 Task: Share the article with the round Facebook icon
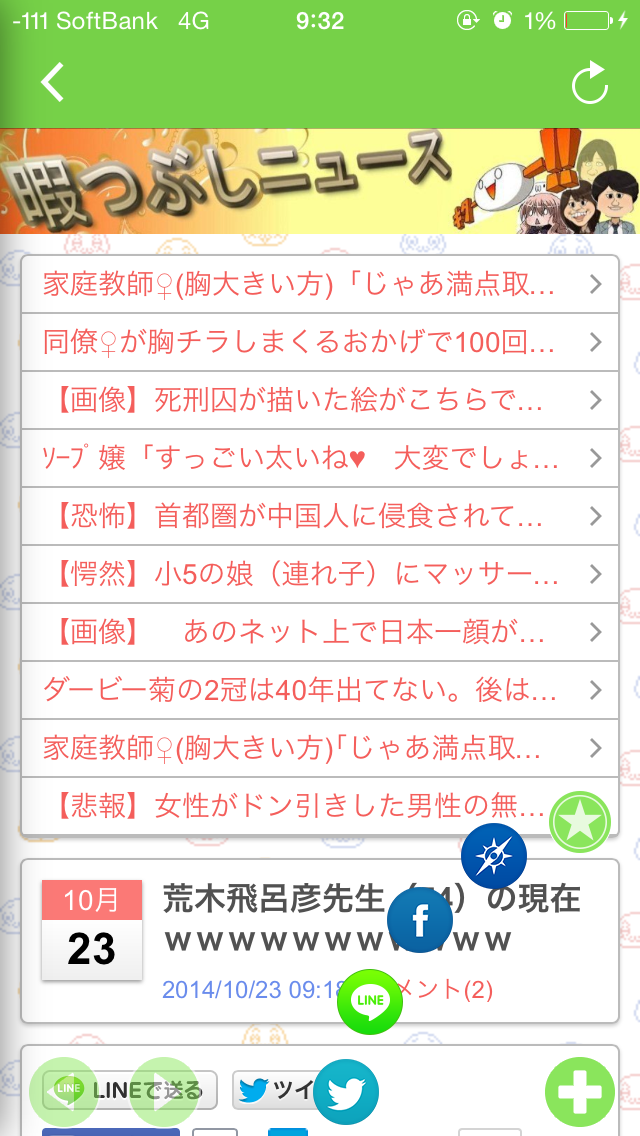[419, 920]
